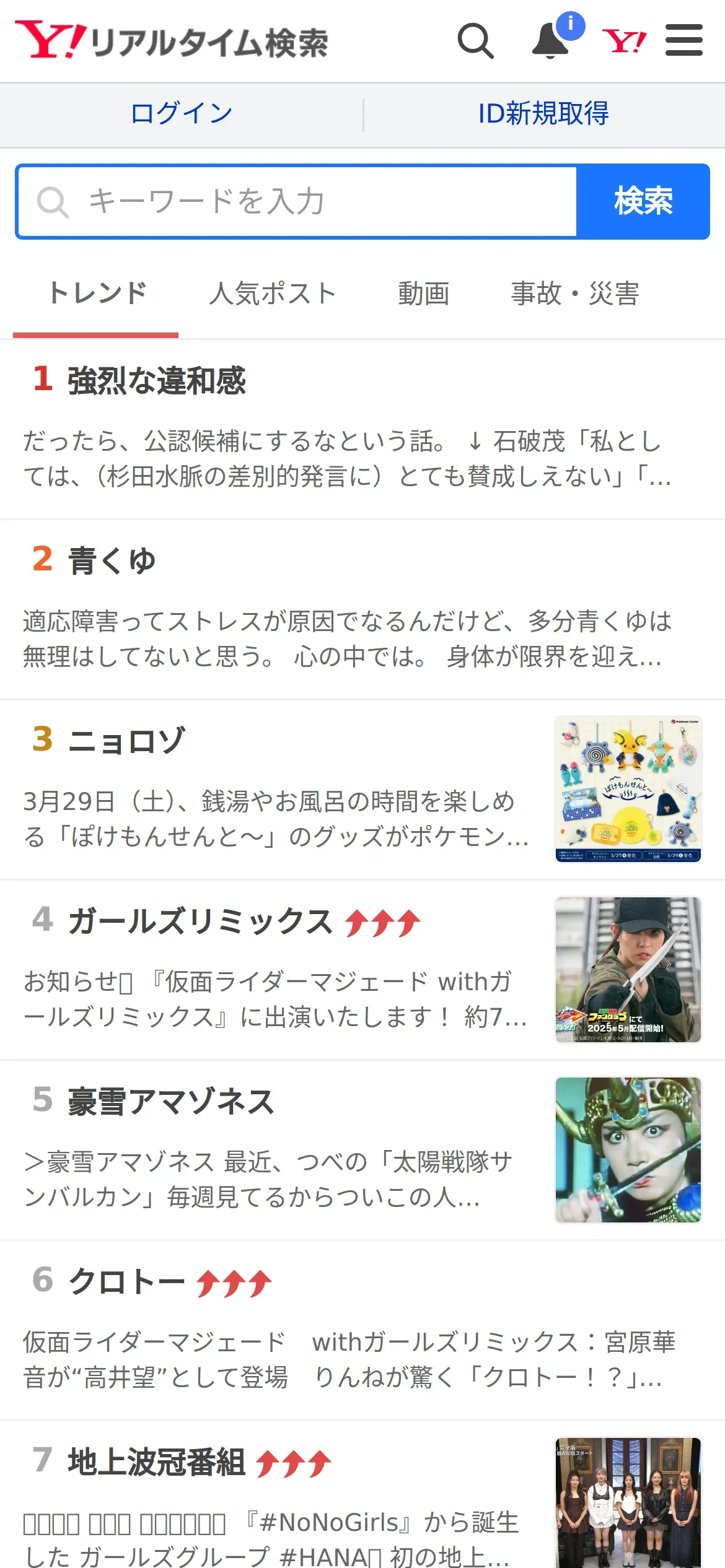Viewport: 725px width, 1568px height.
Task: Open the magnifier search icon in header
Action: 475,41
